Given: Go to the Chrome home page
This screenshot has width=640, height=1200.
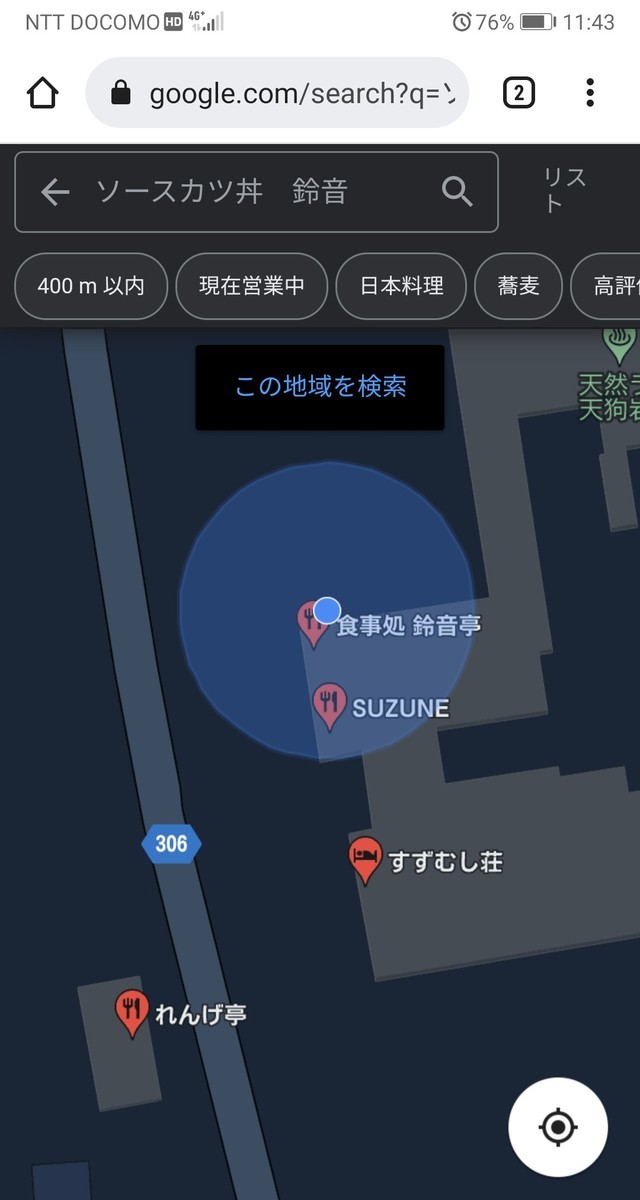Looking at the screenshot, I should (43, 93).
